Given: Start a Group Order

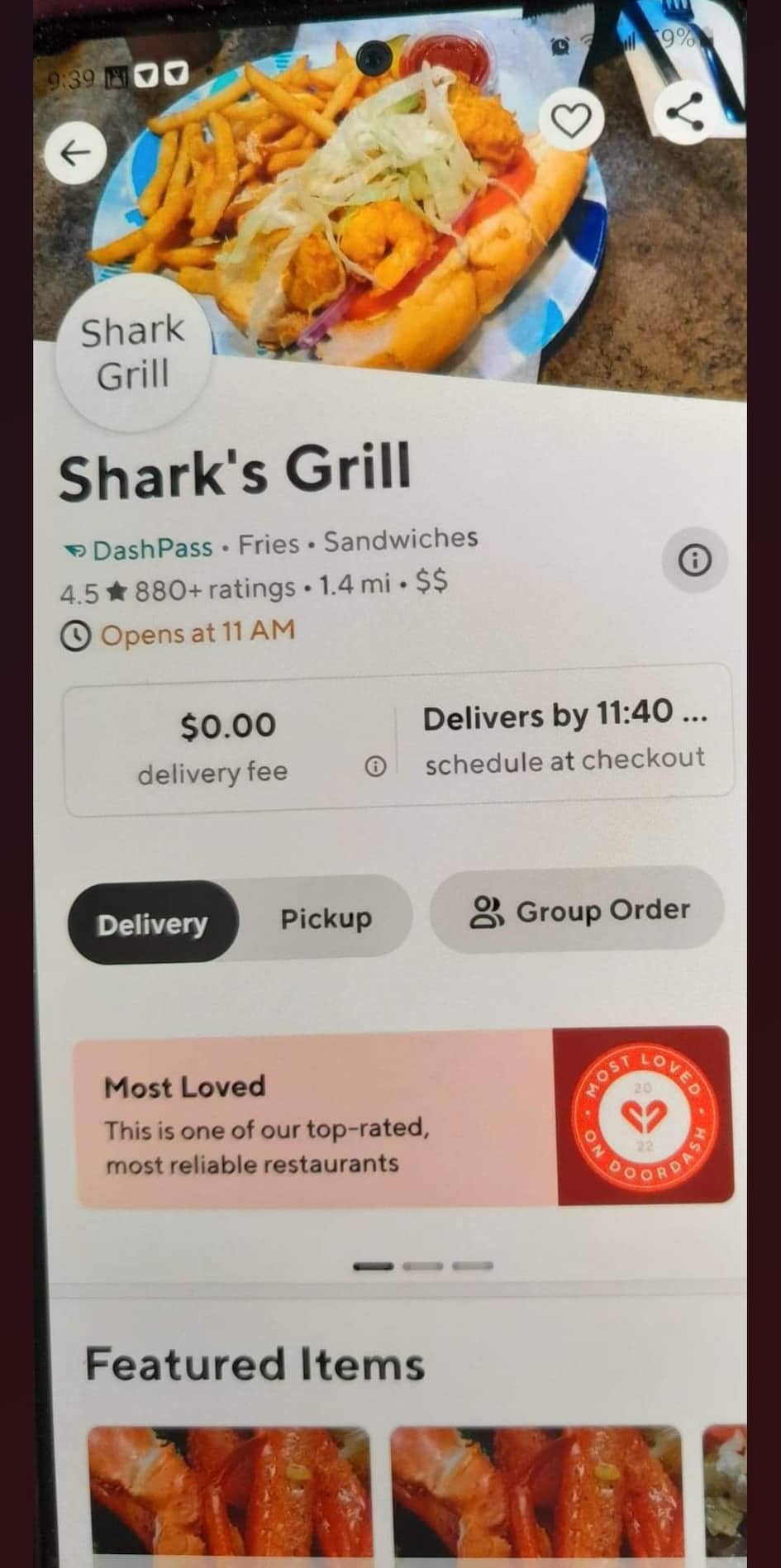Looking at the screenshot, I should tap(578, 911).
